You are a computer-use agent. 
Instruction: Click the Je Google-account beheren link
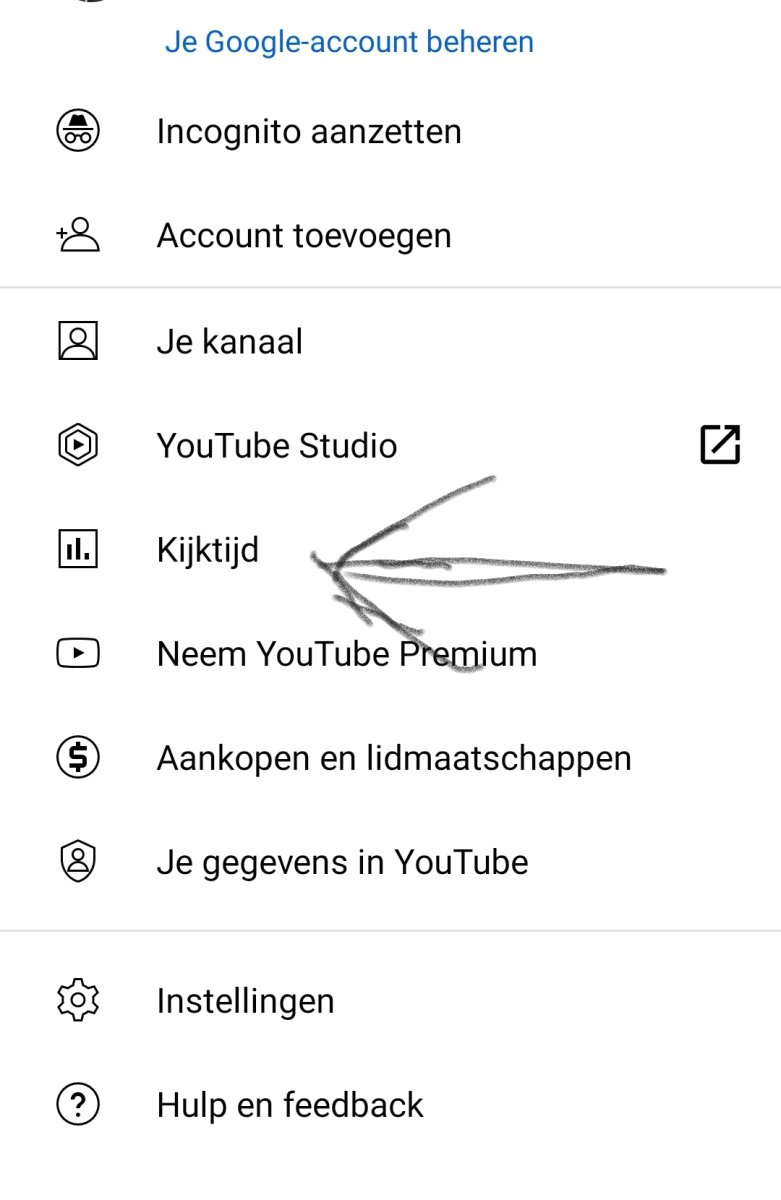(x=349, y=42)
